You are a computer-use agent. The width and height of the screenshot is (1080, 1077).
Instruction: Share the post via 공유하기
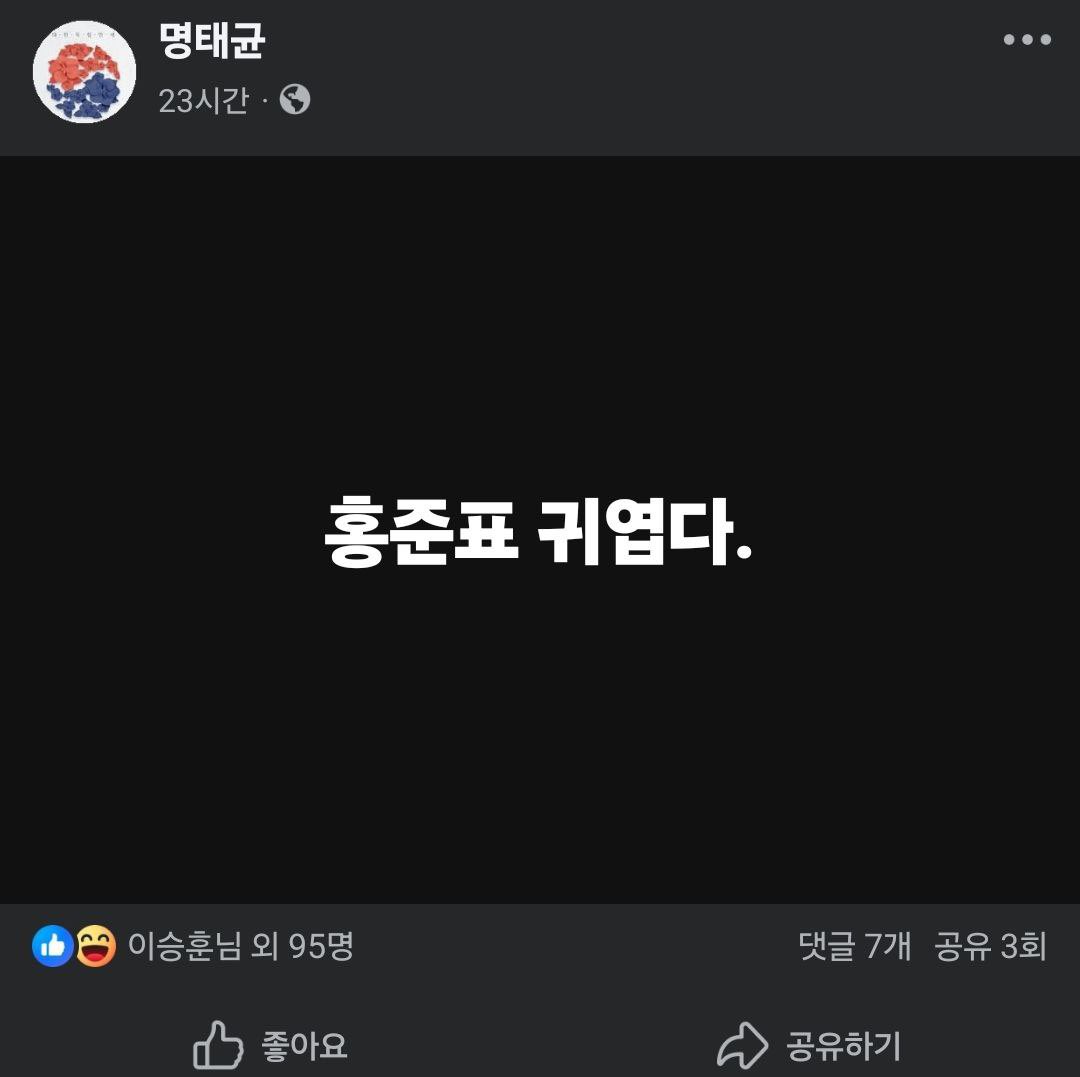(x=810, y=1046)
